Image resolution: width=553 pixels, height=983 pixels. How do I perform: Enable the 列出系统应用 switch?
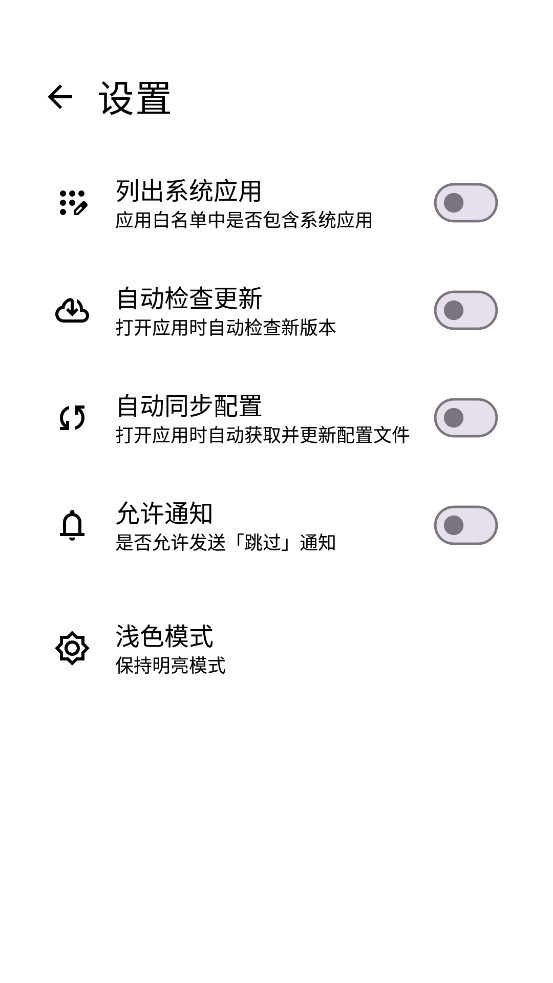click(x=465, y=202)
